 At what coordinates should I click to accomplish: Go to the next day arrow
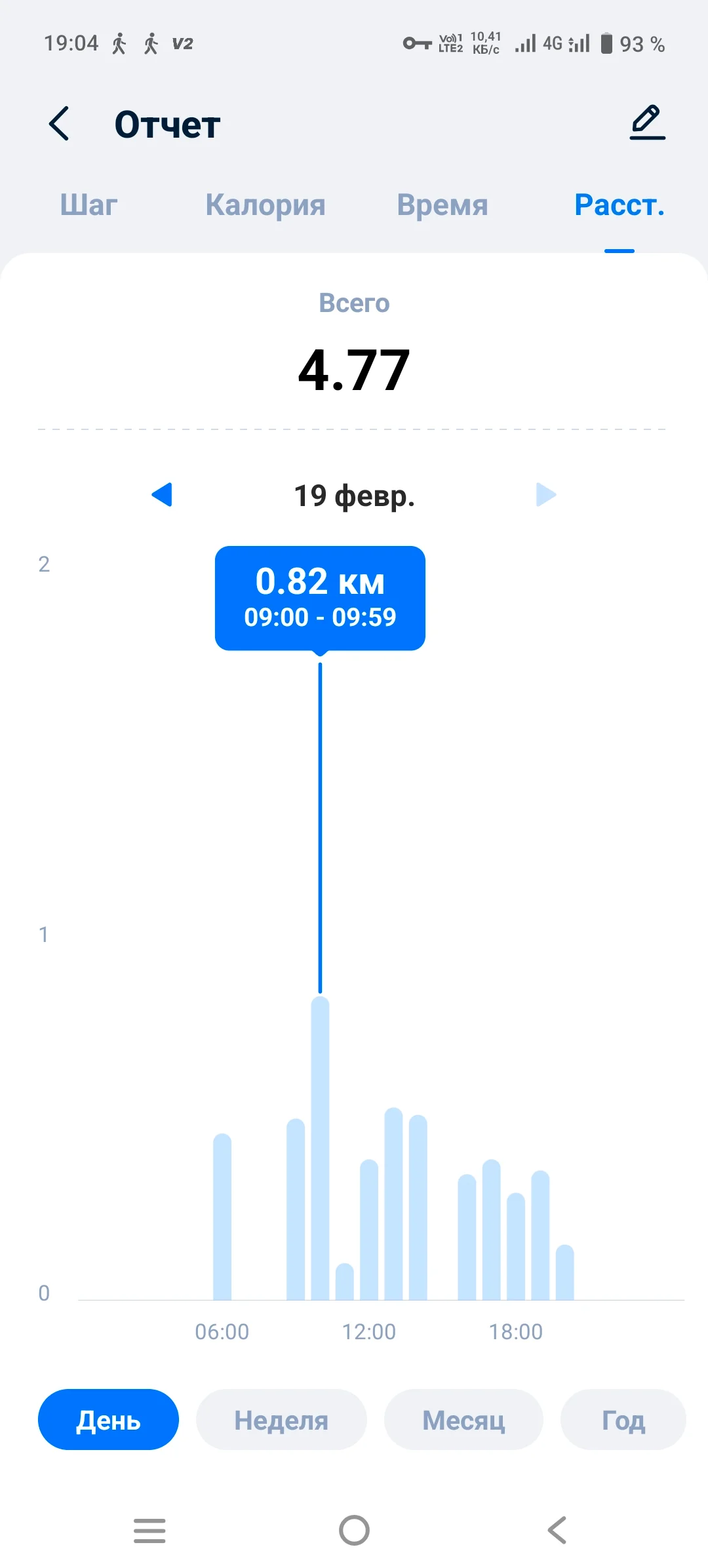(545, 495)
